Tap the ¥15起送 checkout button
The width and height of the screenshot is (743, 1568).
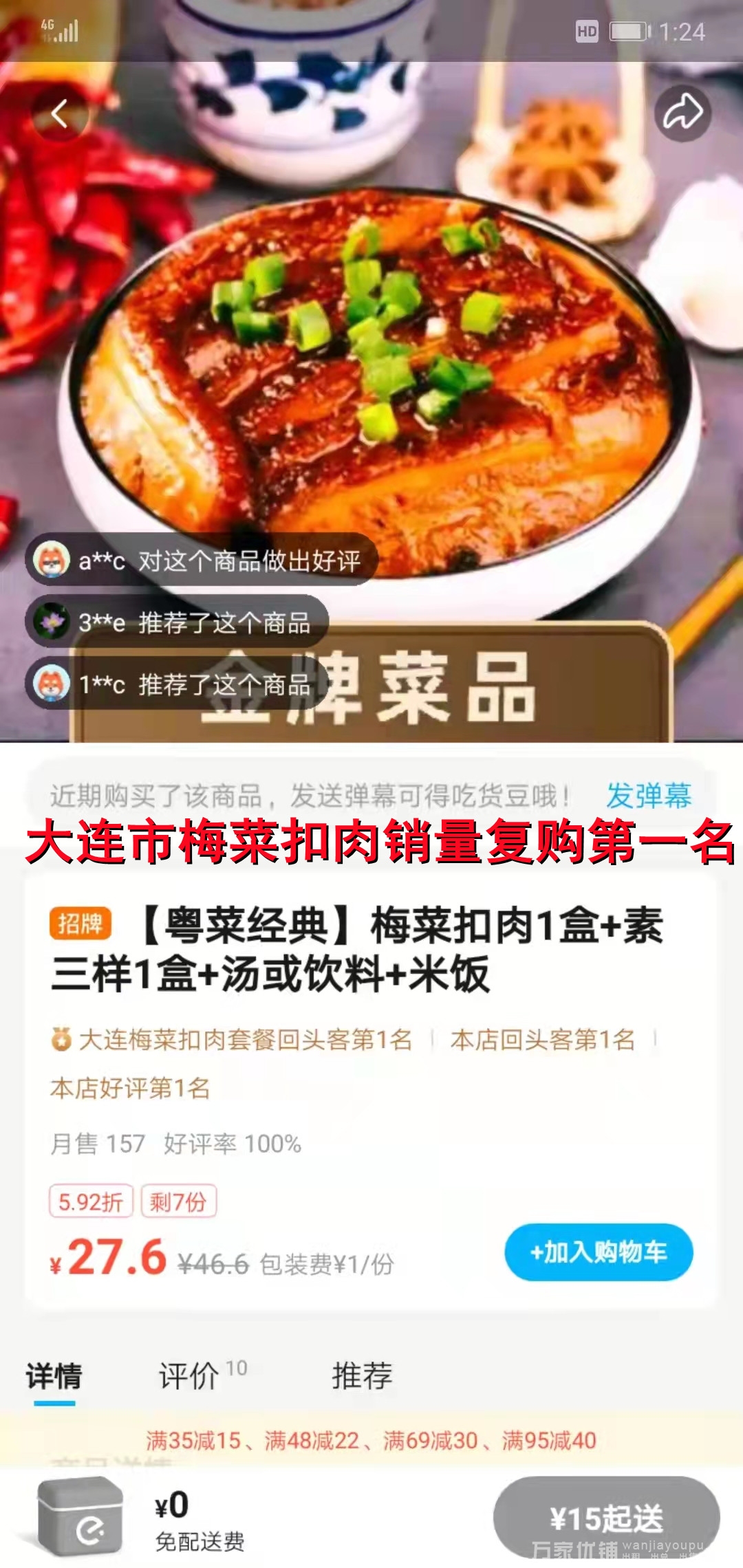point(605,1518)
